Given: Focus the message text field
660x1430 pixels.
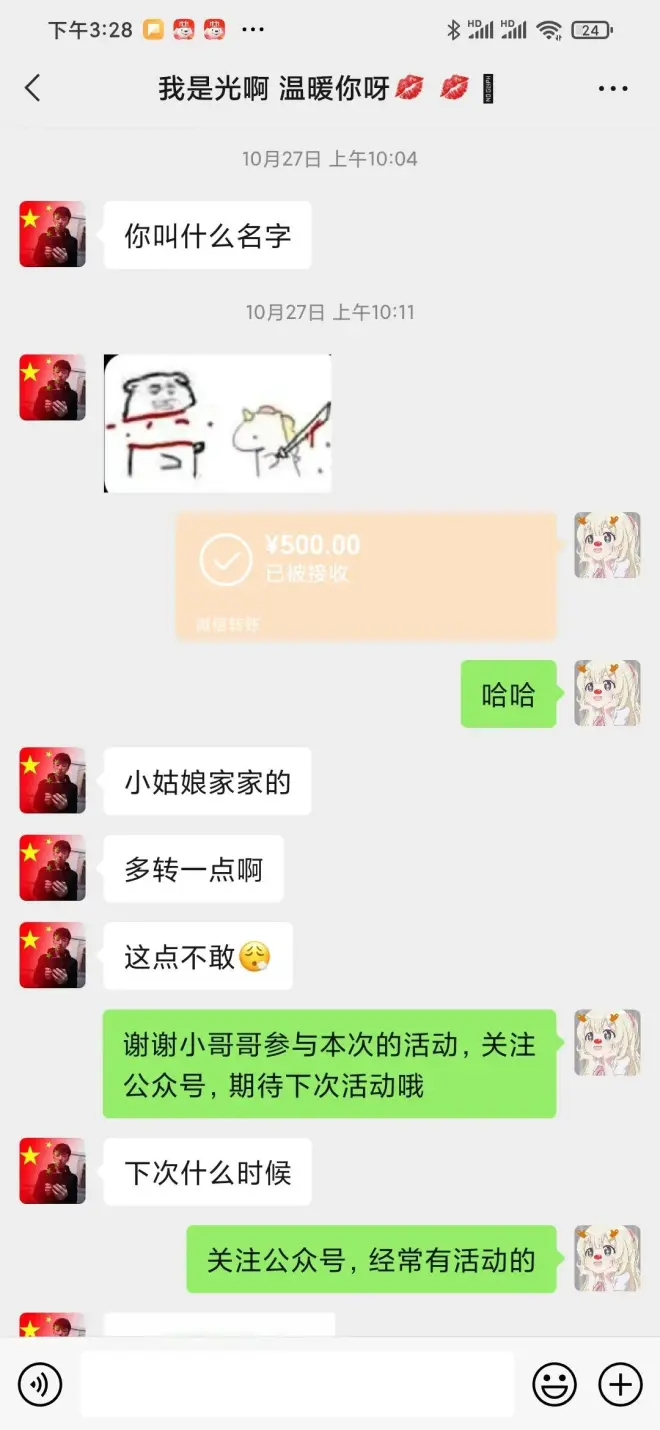Looking at the screenshot, I should 297,1384.
